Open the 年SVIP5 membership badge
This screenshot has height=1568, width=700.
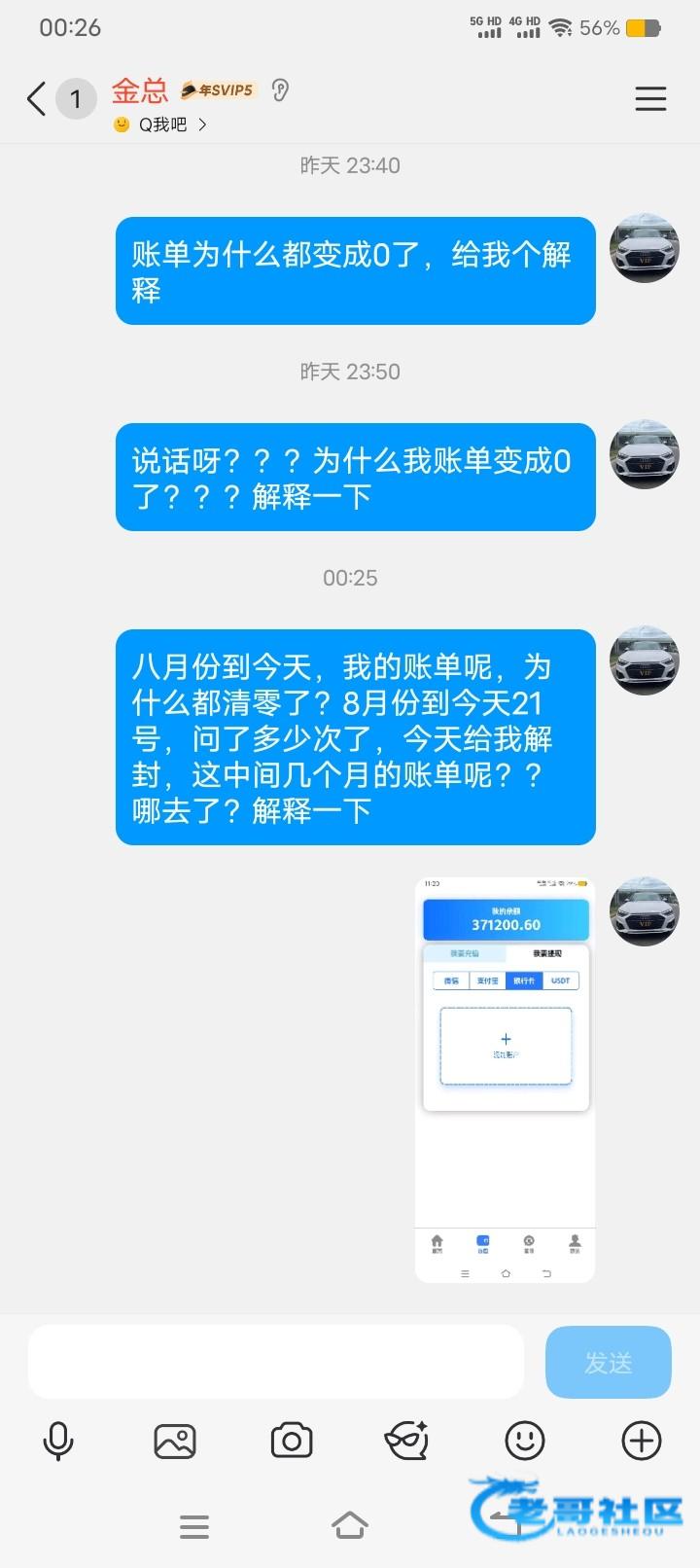pyautogui.click(x=218, y=90)
